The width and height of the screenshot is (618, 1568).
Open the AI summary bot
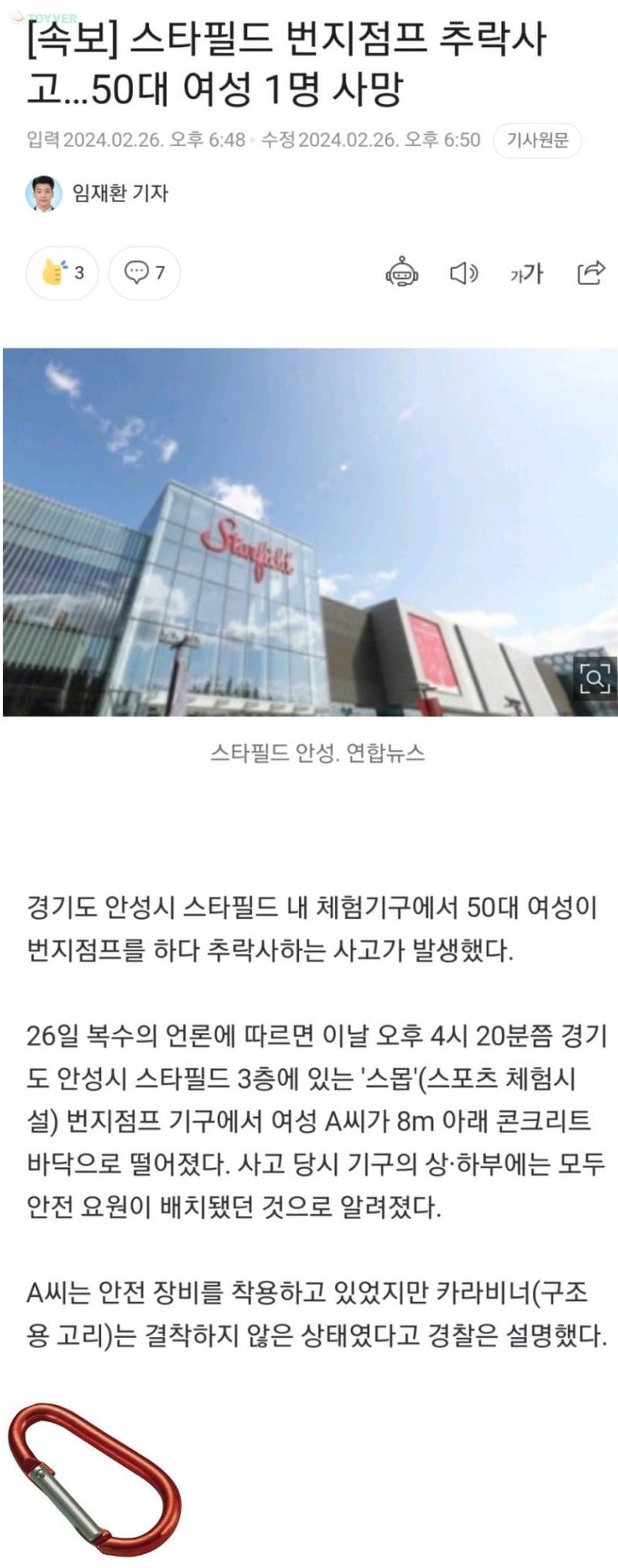pyautogui.click(x=402, y=273)
